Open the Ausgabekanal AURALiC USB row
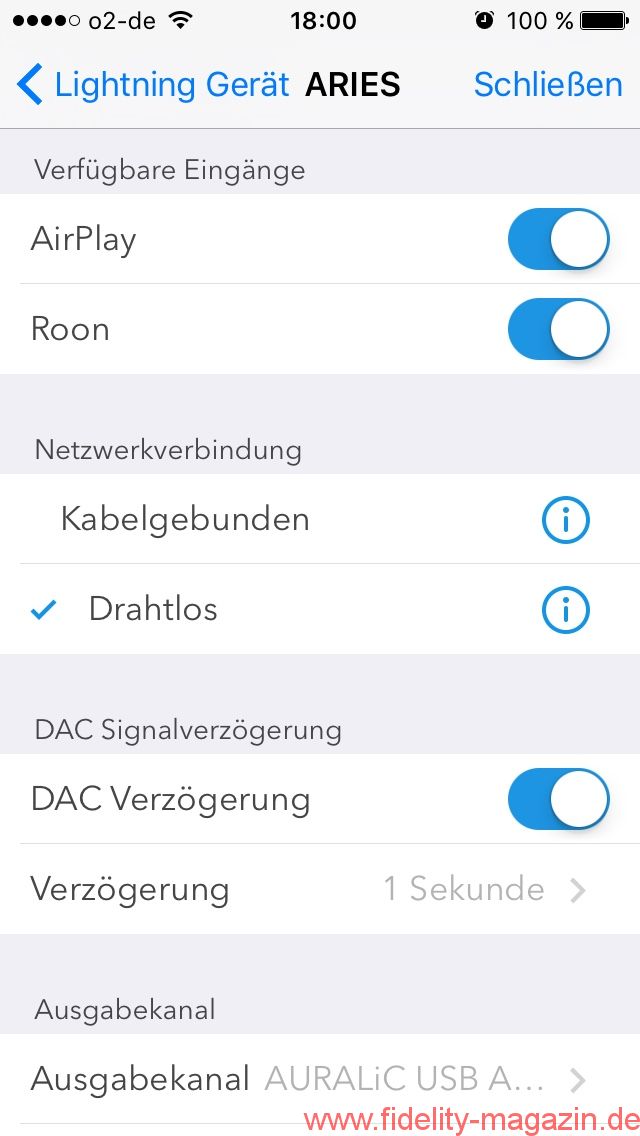640x1136 pixels. click(320, 1079)
